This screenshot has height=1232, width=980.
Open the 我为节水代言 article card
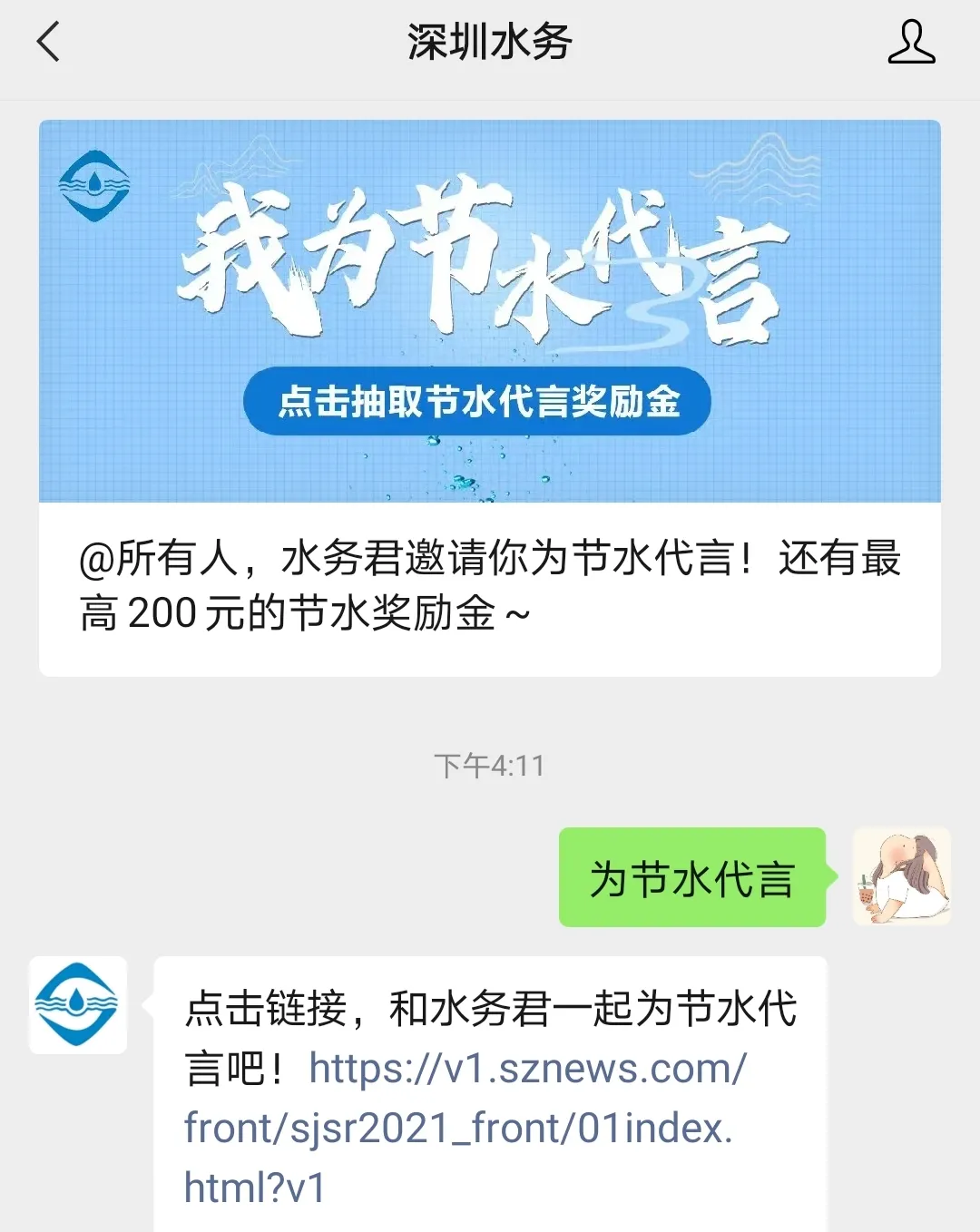pos(489,397)
